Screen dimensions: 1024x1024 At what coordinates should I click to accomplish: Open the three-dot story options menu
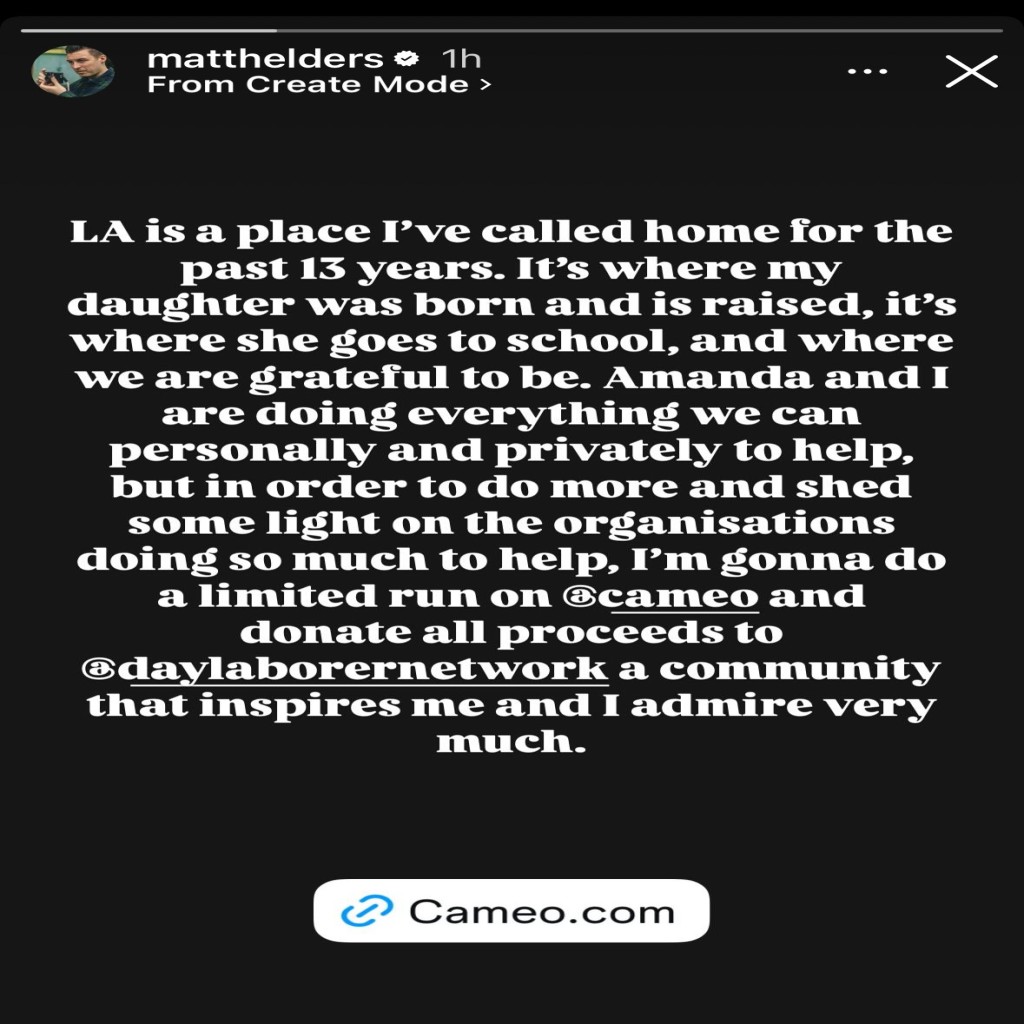coord(866,72)
